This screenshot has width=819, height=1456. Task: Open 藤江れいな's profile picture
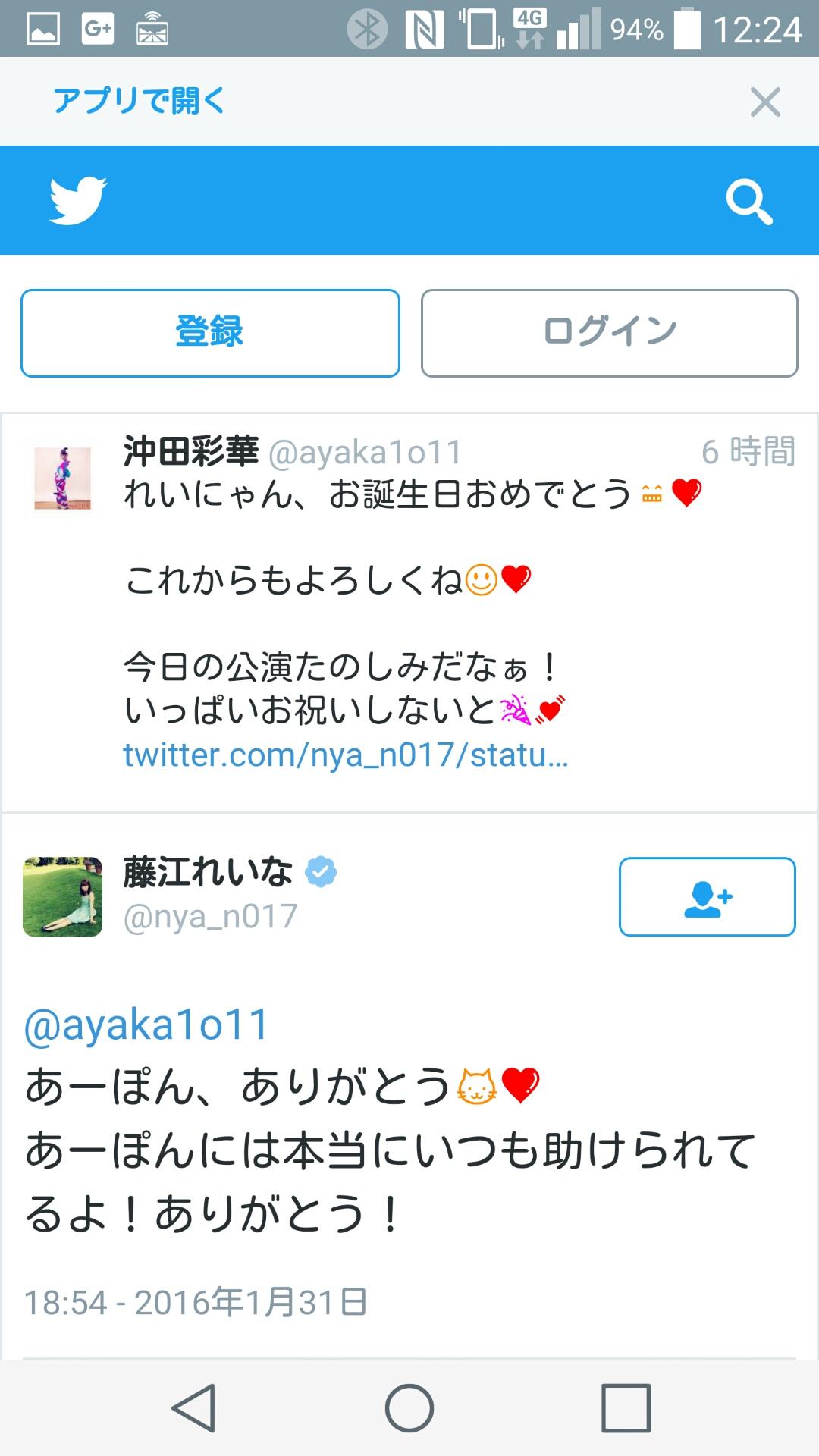pyautogui.click(x=63, y=896)
